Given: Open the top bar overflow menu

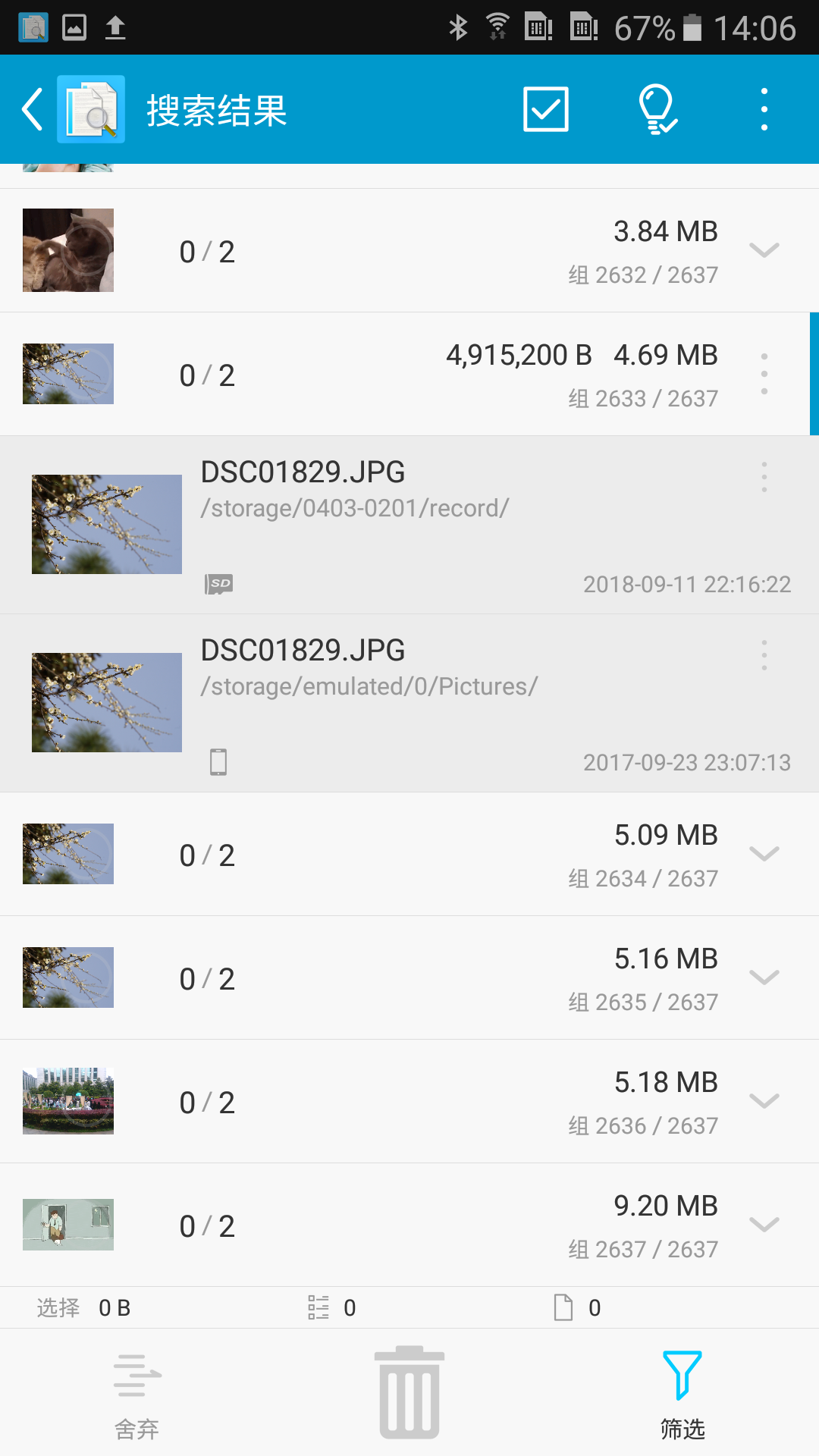Looking at the screenshot, I should (764, 109).
